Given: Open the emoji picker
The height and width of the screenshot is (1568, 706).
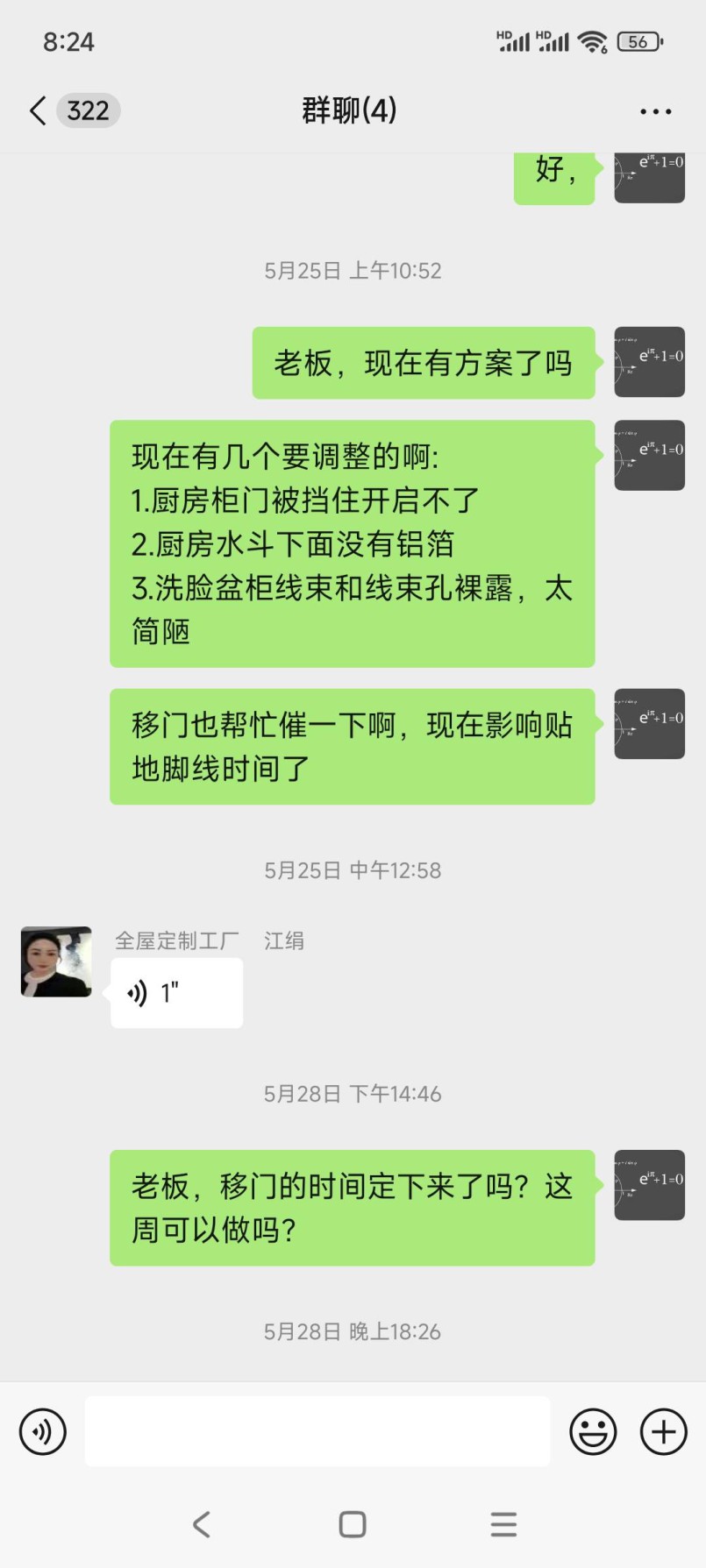Looking at the screenshot, I should click(593, 1431).
